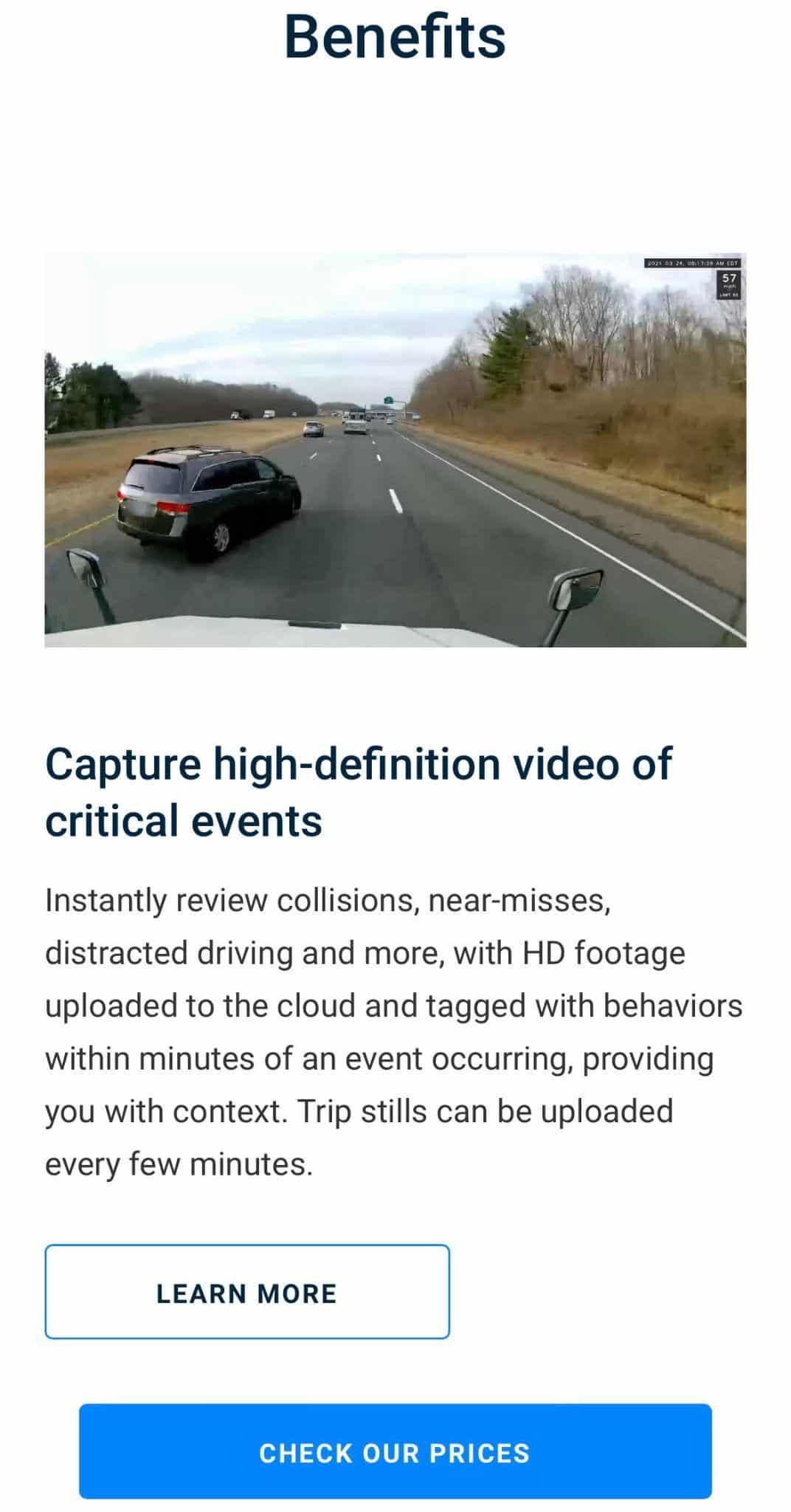Open Check Our Prices

[395, 1452]
